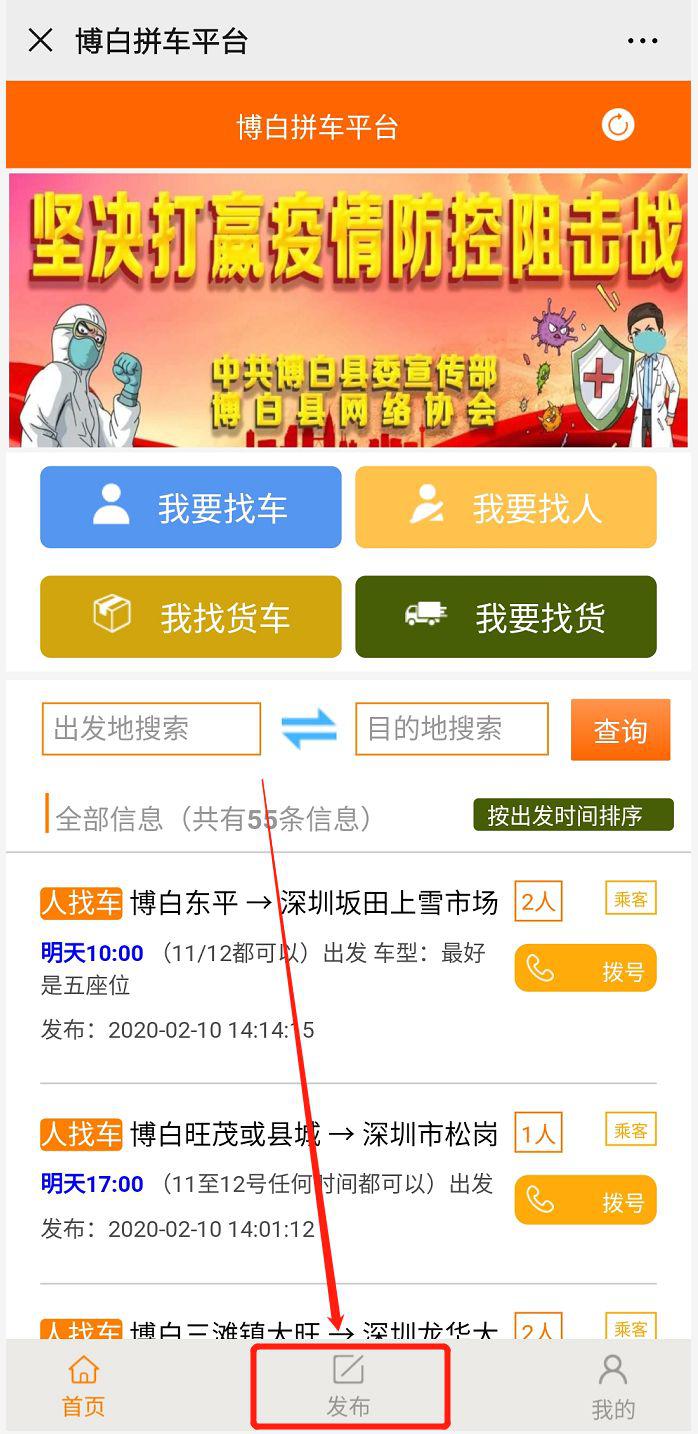Call the 博白东平 passenger via 拨号
This screenshot has height=1434, width=698.
click(586, 968)
